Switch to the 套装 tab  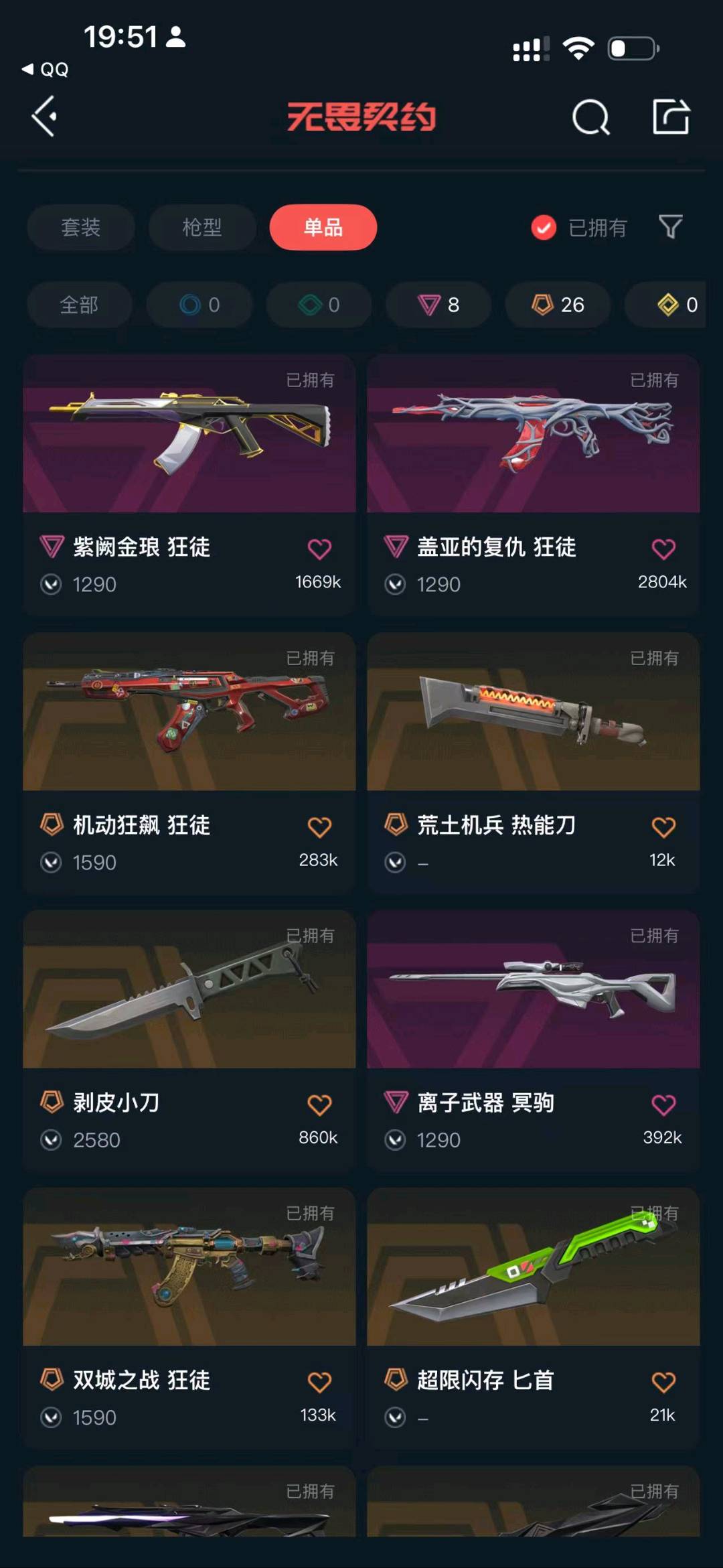coord(81,227)
